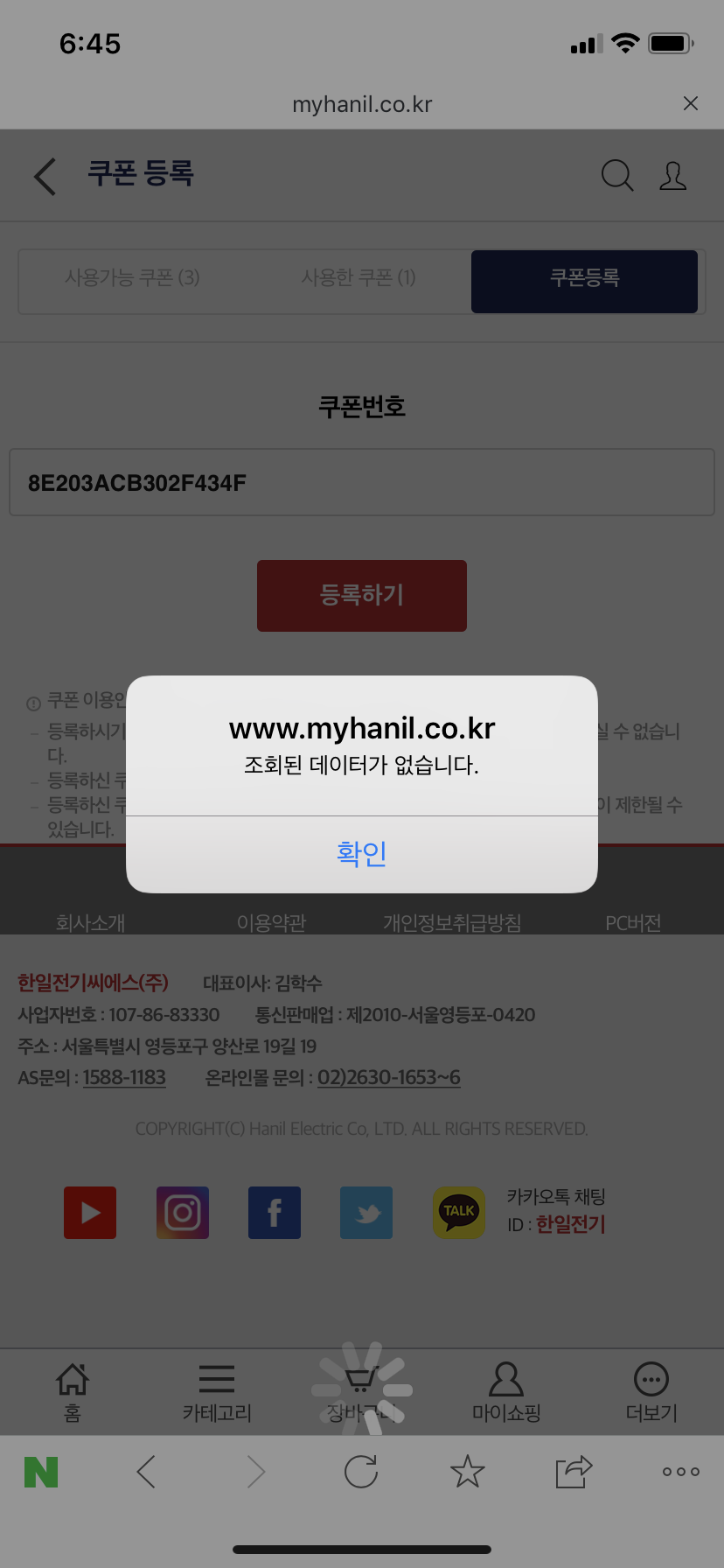Open the 더보기 tab
This screenshot has height=1568, width=724.
click(651, 1392)
